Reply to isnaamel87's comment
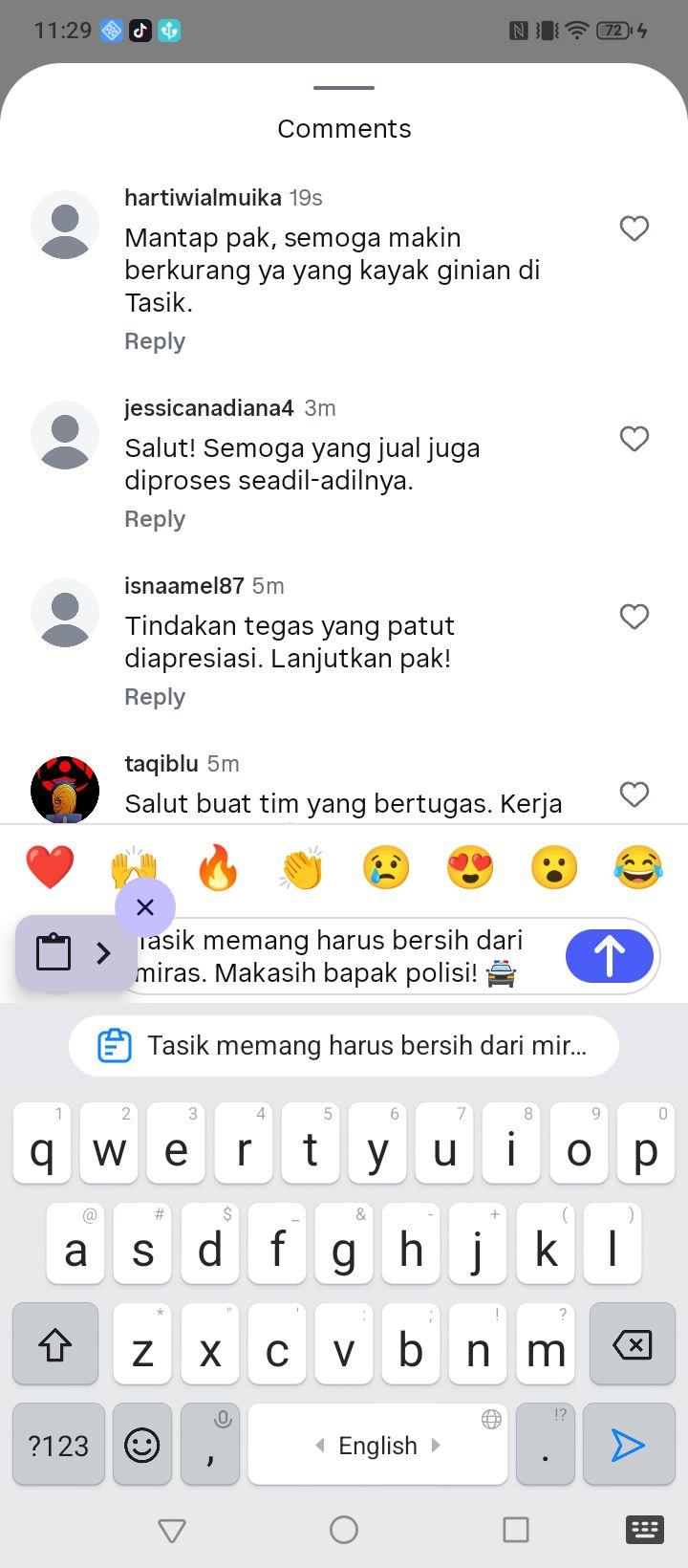This screenshot has height=1568, width=688. pyautogui.click(x=155, y=697)
